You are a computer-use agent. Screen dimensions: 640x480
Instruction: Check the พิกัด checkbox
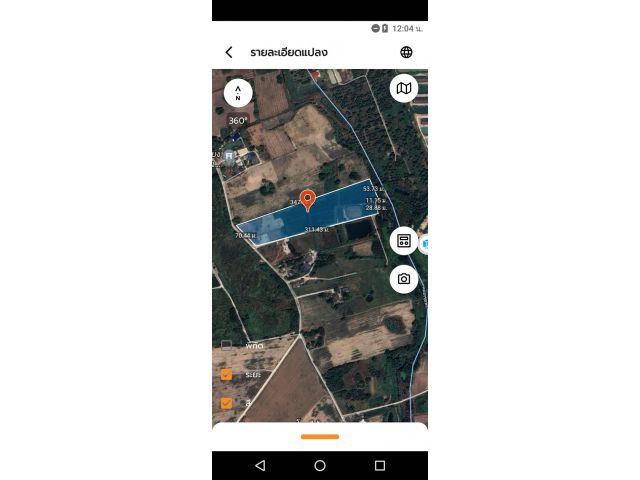point(226,345)
